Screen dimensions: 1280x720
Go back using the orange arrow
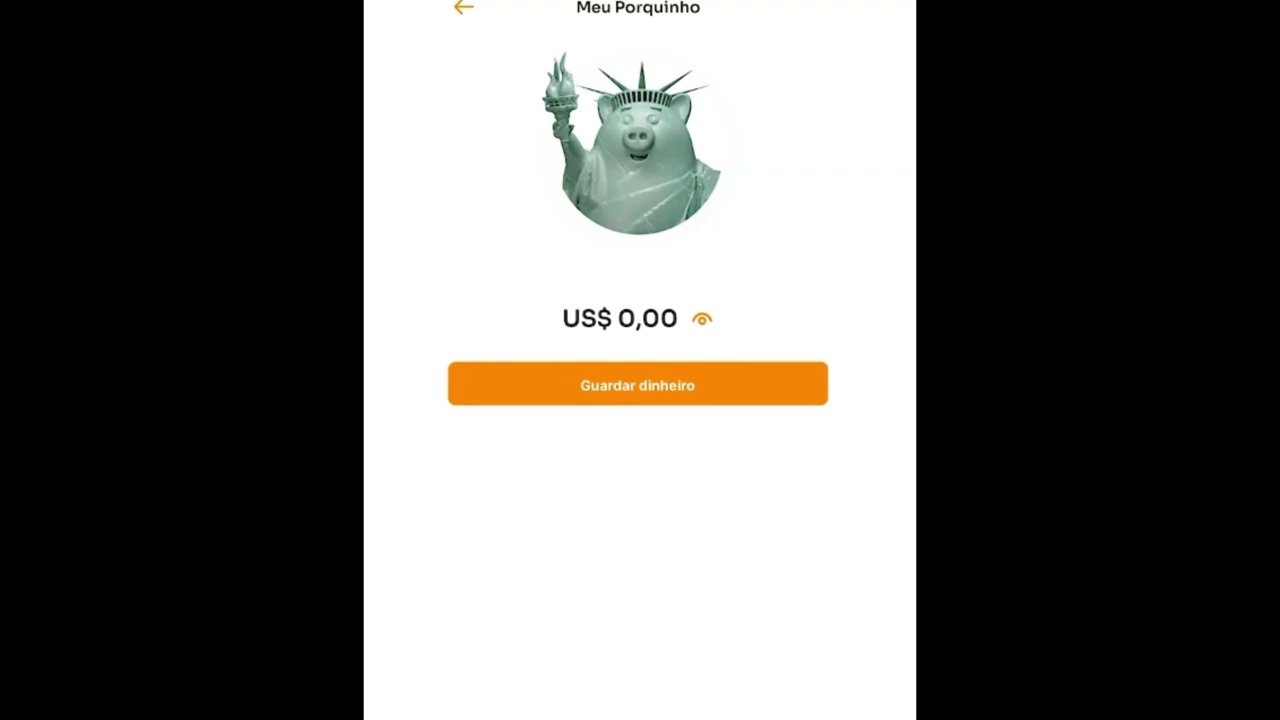[463, 8]
